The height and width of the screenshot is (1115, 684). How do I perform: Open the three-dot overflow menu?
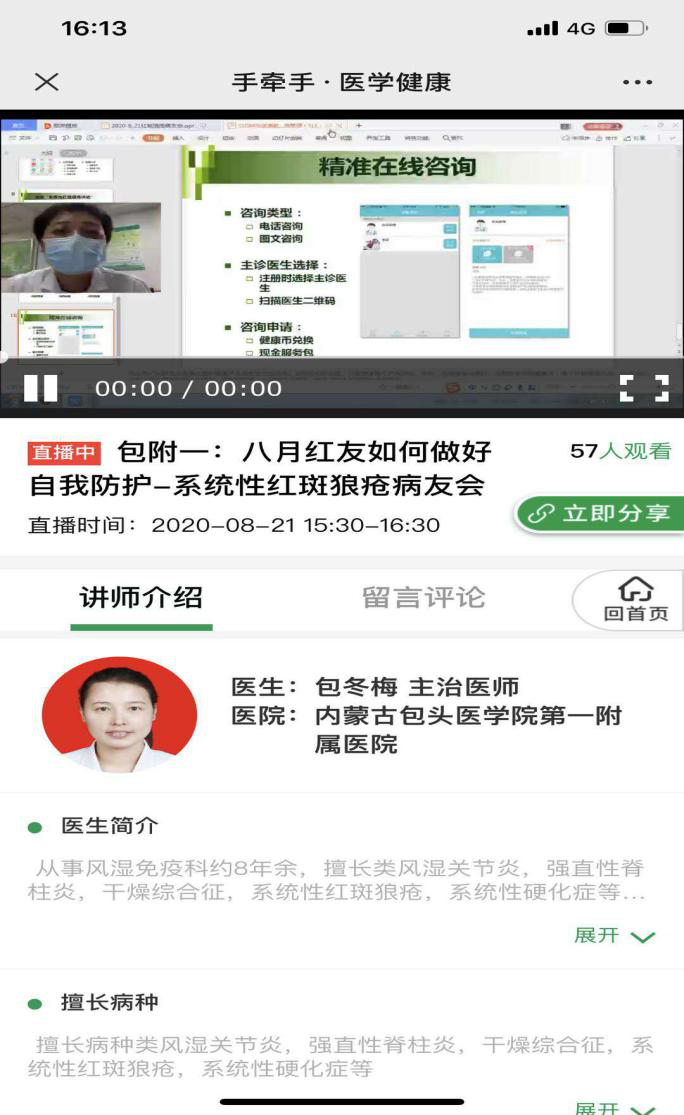pos(637,83)
